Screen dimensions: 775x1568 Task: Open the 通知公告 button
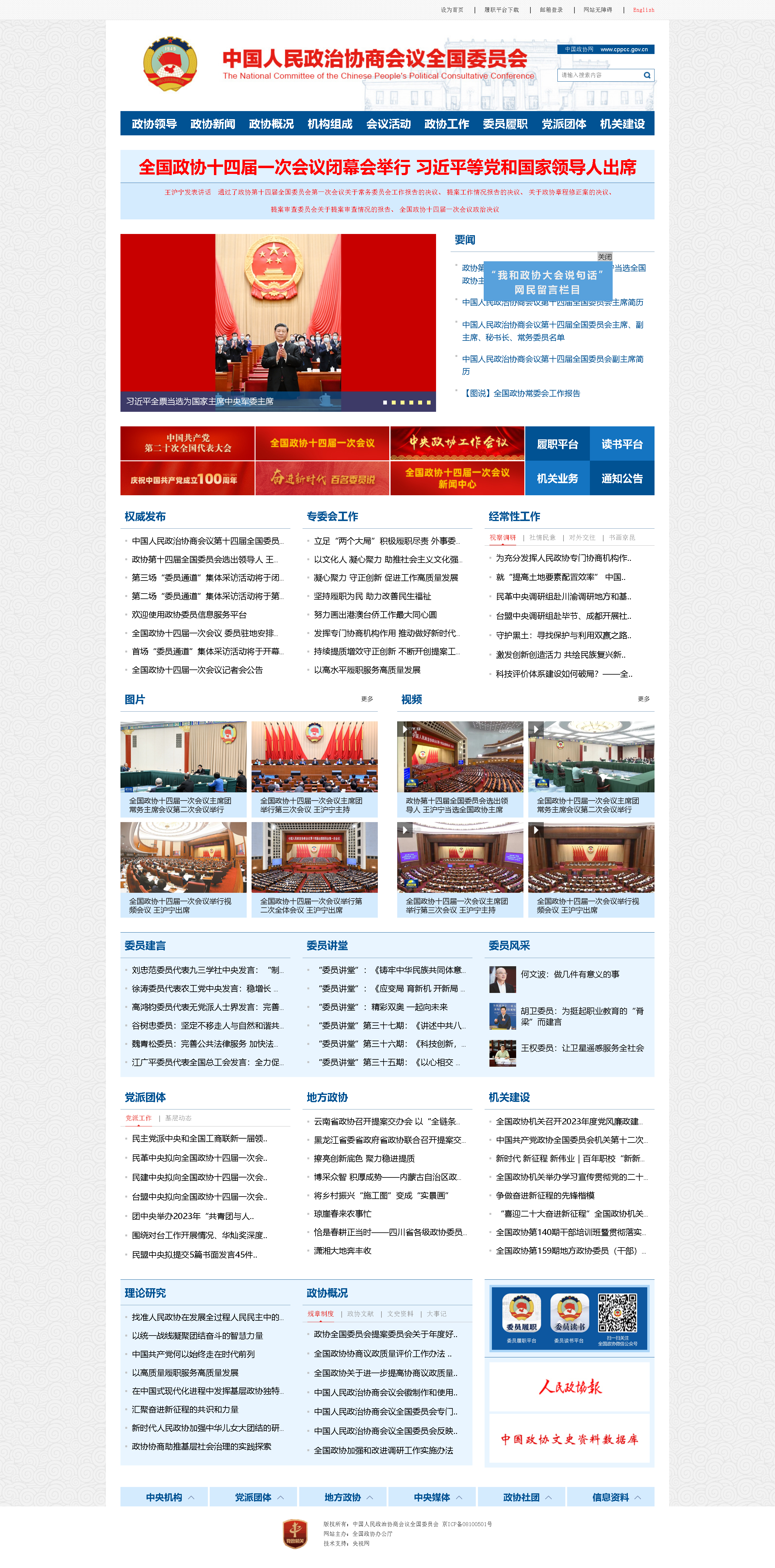click(621, 479)
